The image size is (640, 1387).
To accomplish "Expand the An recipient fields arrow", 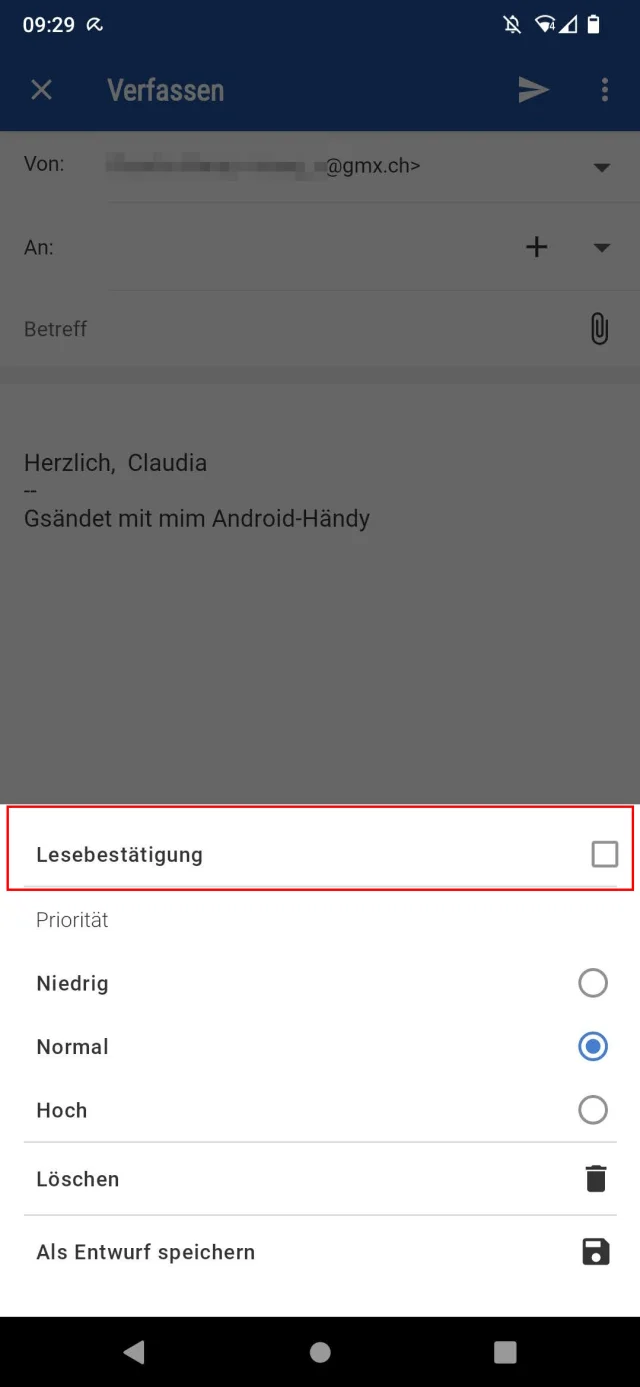I will (601, 247).
